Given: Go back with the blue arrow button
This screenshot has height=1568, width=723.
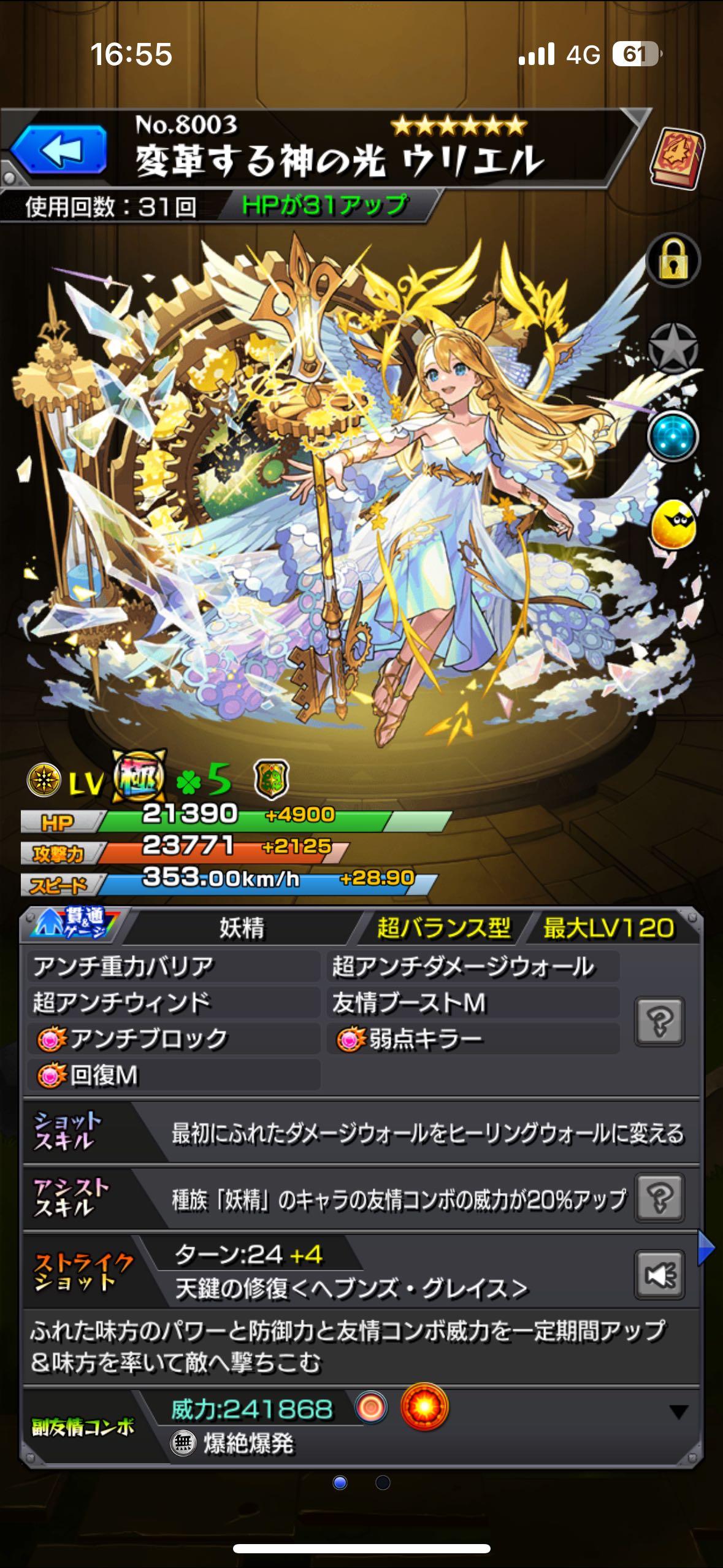Looking at the screenshot, I should [x=59, y=149].
